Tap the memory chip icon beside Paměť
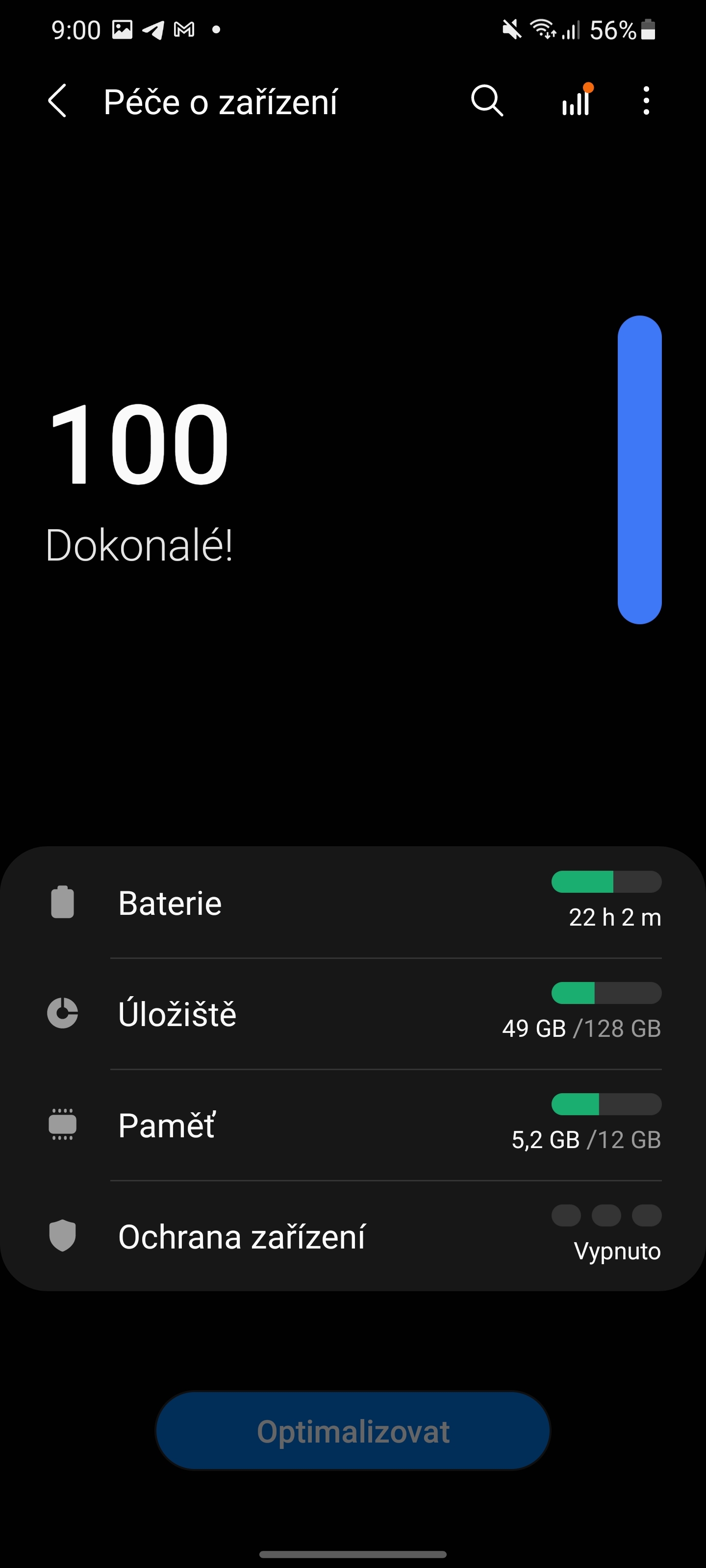 point(63,1124)
